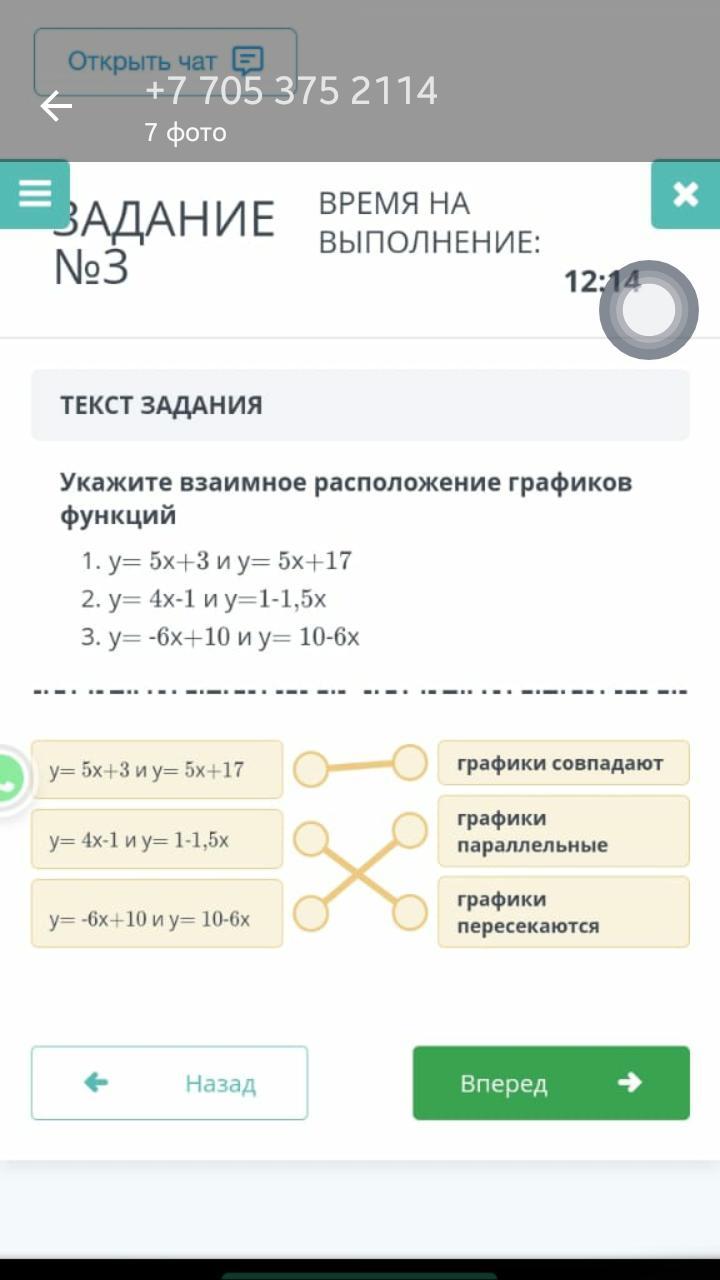Select the y= -6x+10 и y= 10-6x box
Viewport: 720px width, 1280px height.
157,914
